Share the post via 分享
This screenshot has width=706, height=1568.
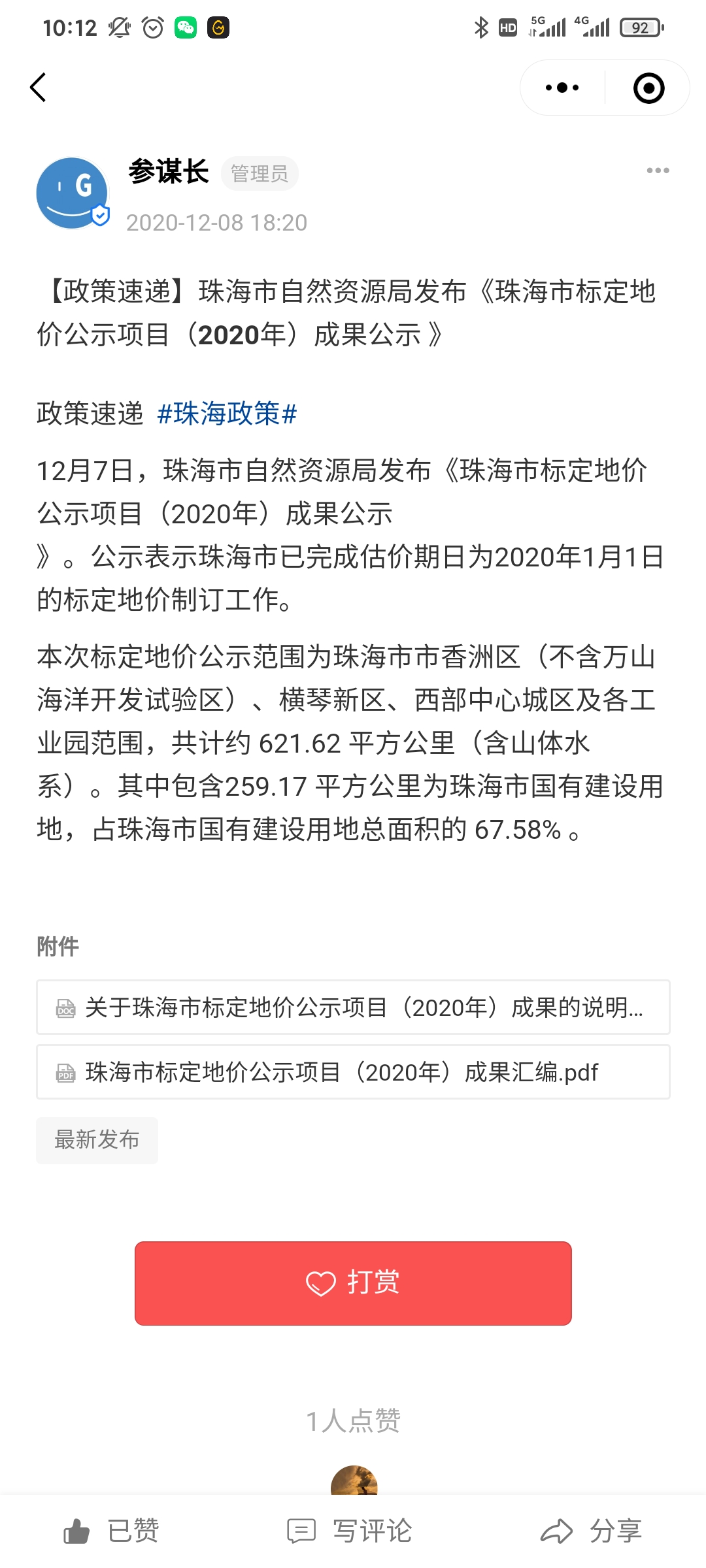[592, 1531]
